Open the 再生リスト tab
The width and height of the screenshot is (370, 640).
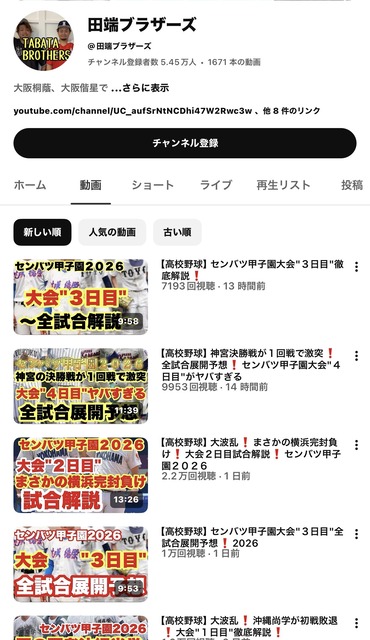click(x=283, y=185)
